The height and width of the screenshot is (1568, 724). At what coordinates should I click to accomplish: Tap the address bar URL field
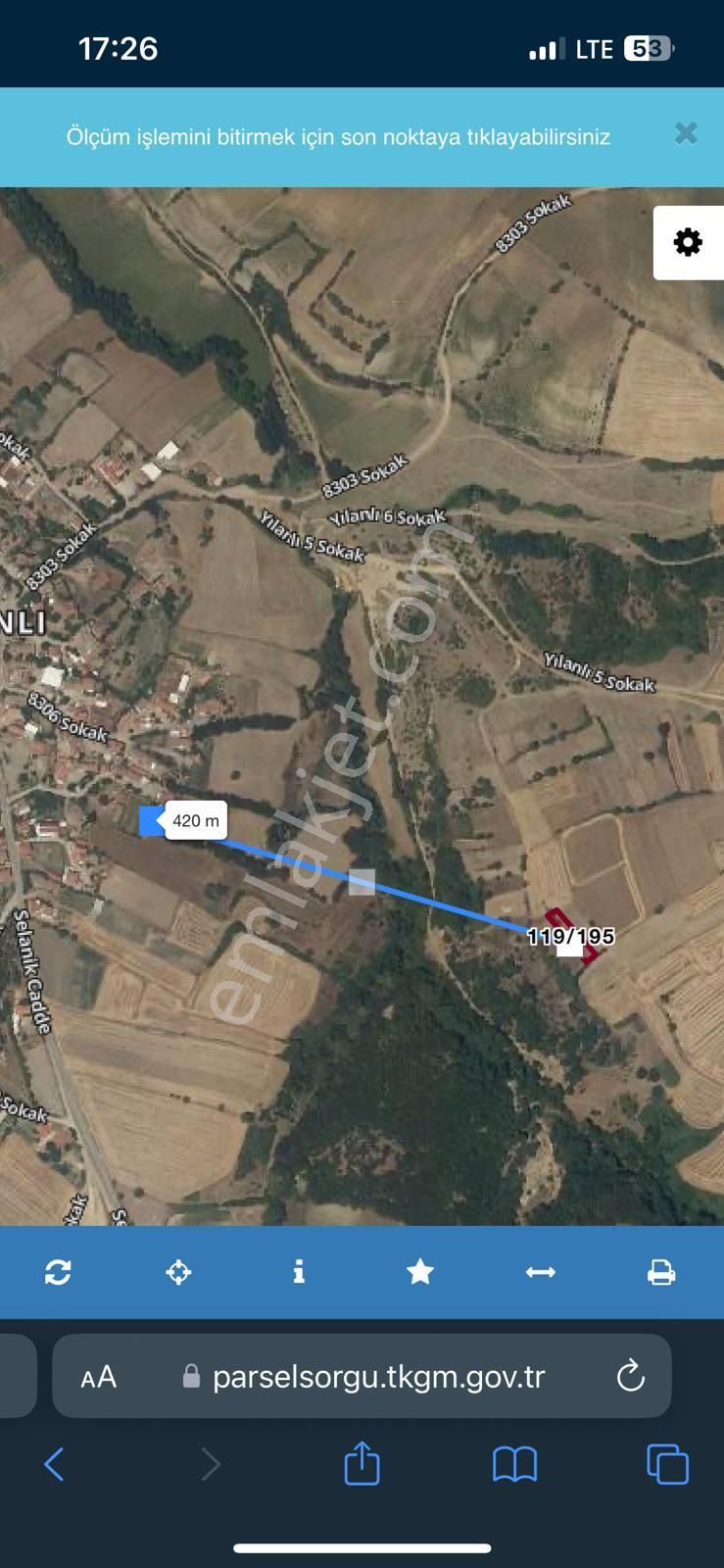(378, 1377)
